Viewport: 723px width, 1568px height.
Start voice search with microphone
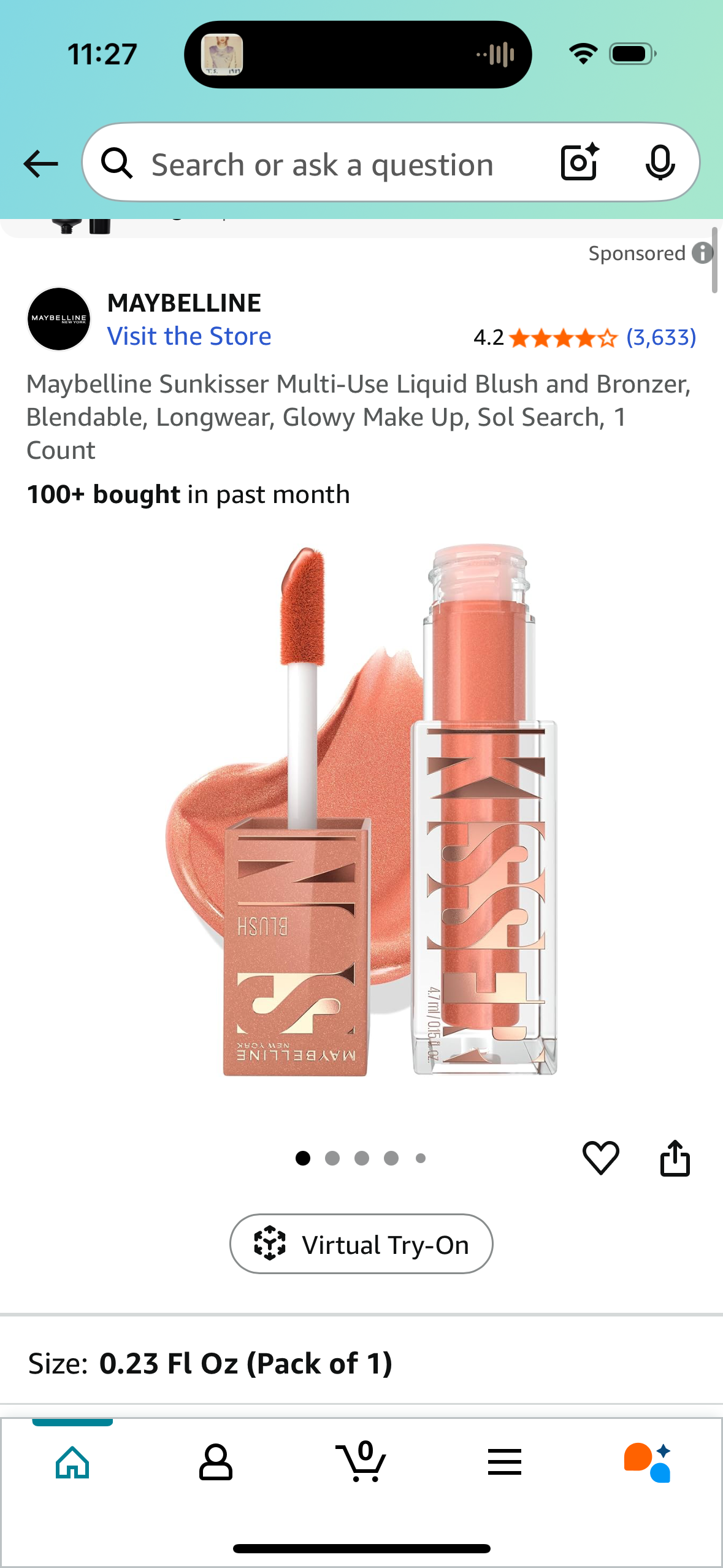(x=660, y=163)
